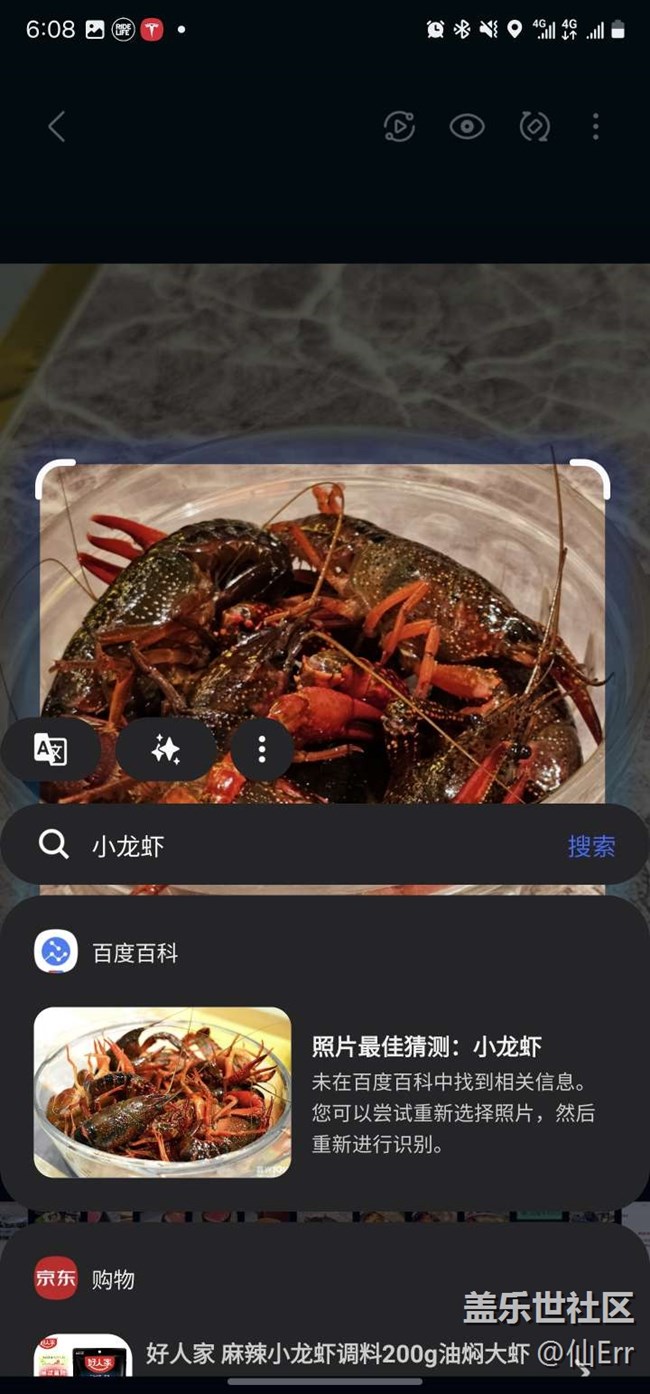650x1394 pixels.
Task: Open the 百度百科 crayfish result card
Action: tap(323, 1093)
